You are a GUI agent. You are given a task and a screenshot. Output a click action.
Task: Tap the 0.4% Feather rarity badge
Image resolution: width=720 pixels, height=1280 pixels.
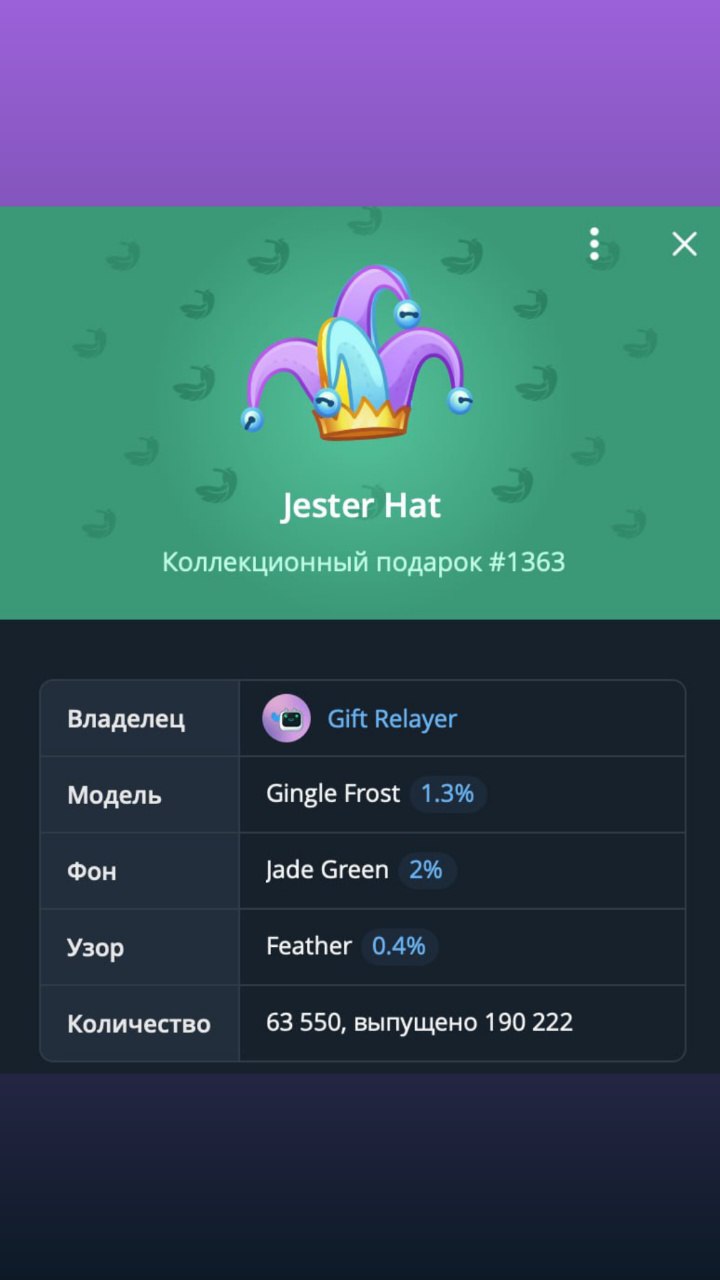399,946
